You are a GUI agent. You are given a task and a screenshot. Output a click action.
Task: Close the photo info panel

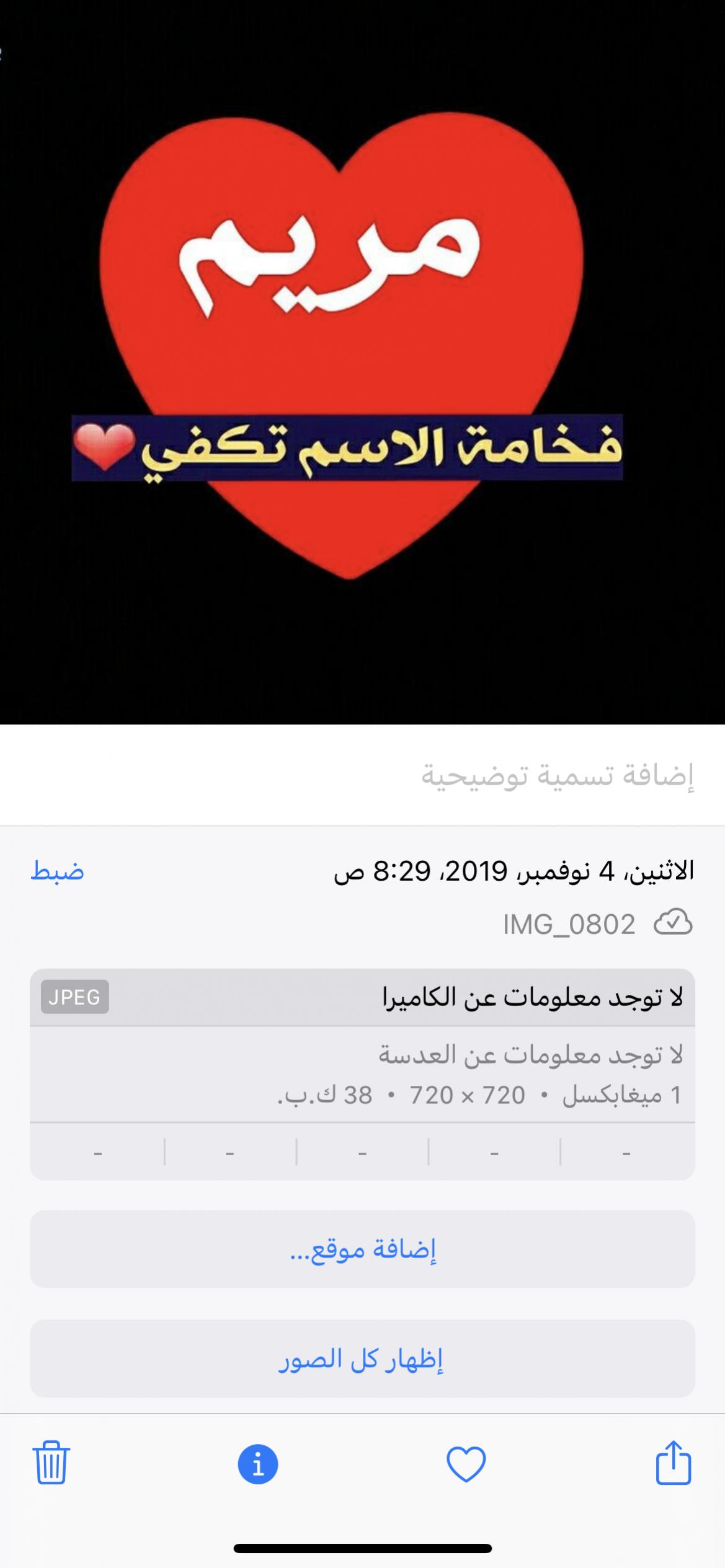pos(258,1464)
